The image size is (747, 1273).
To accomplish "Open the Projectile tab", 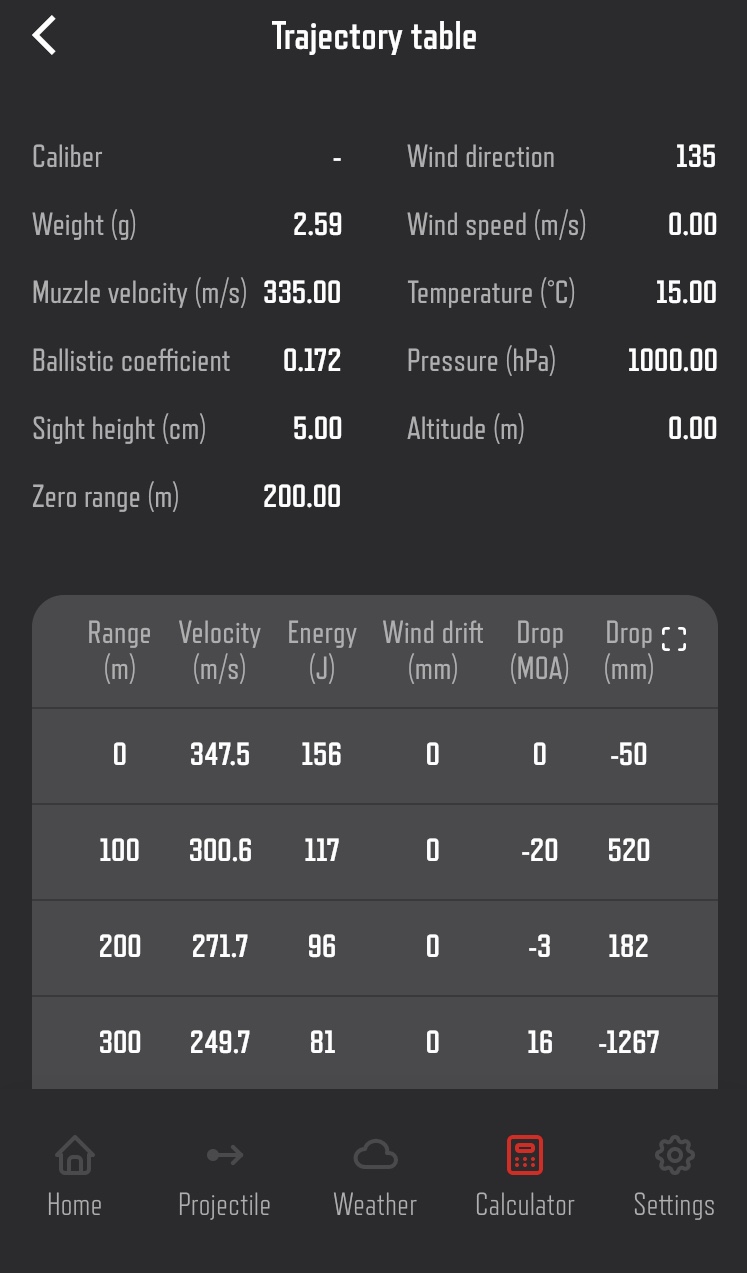I will click(224, 1176).
